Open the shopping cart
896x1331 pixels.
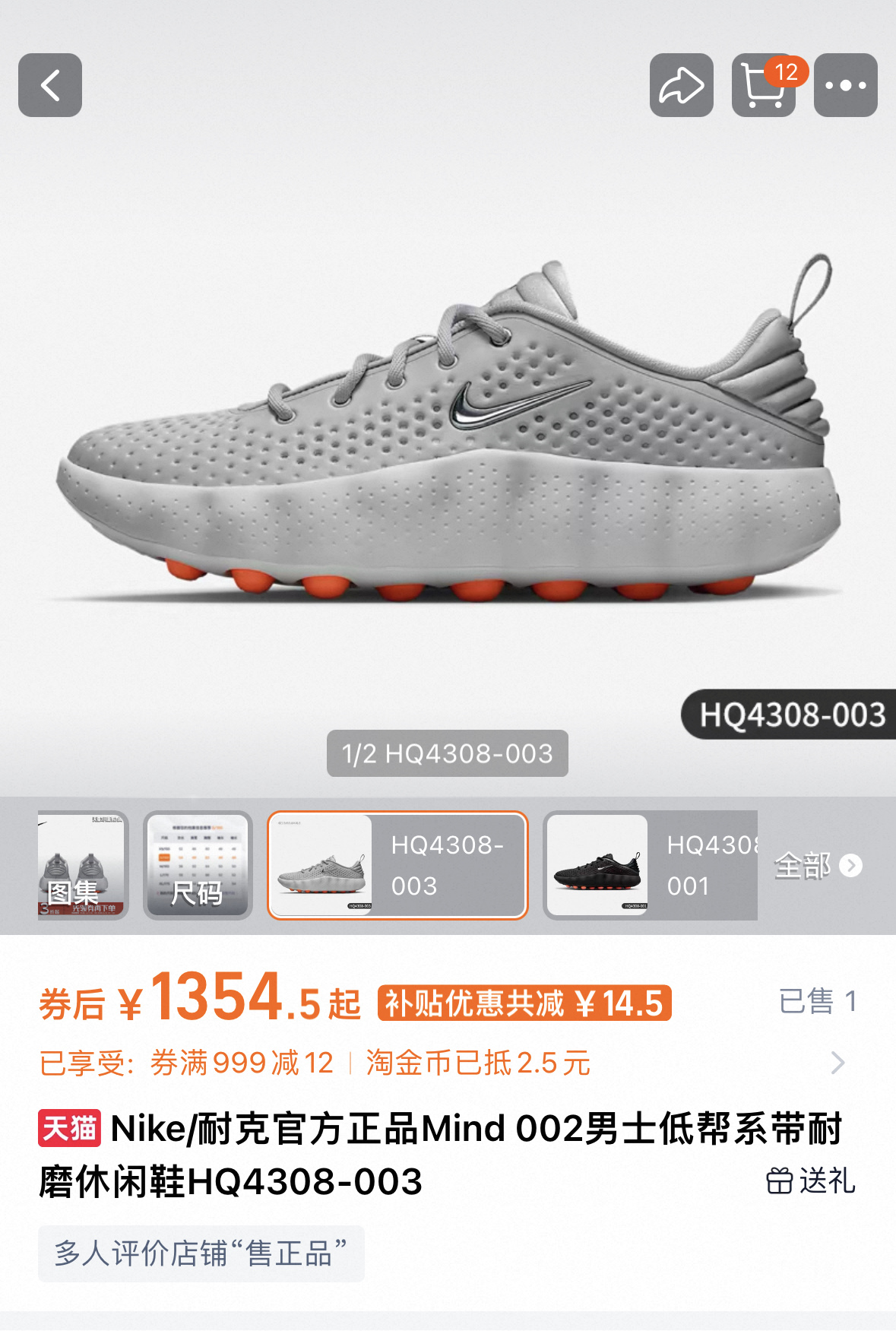click(763, 85)
